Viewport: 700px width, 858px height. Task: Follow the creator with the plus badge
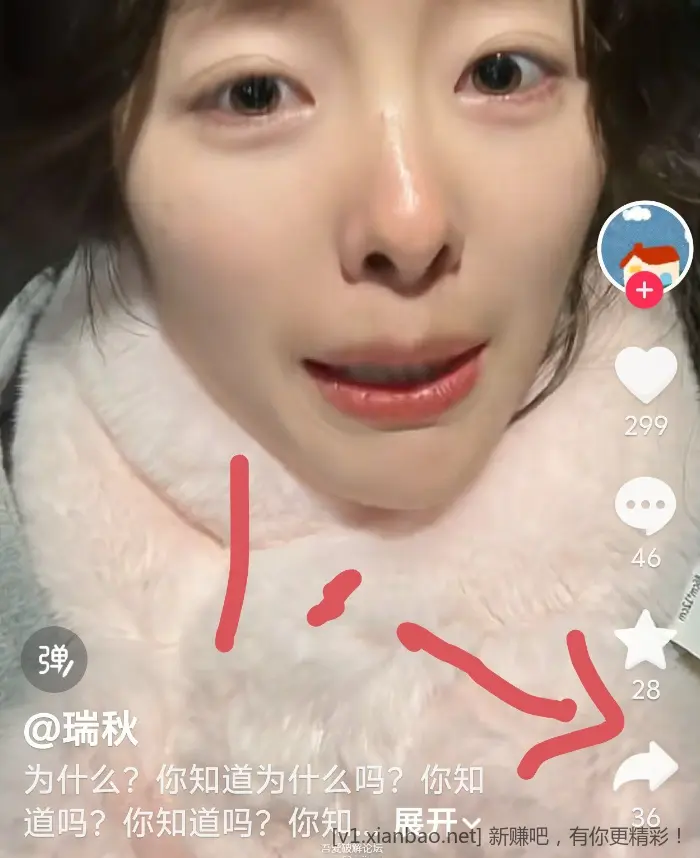645,291
